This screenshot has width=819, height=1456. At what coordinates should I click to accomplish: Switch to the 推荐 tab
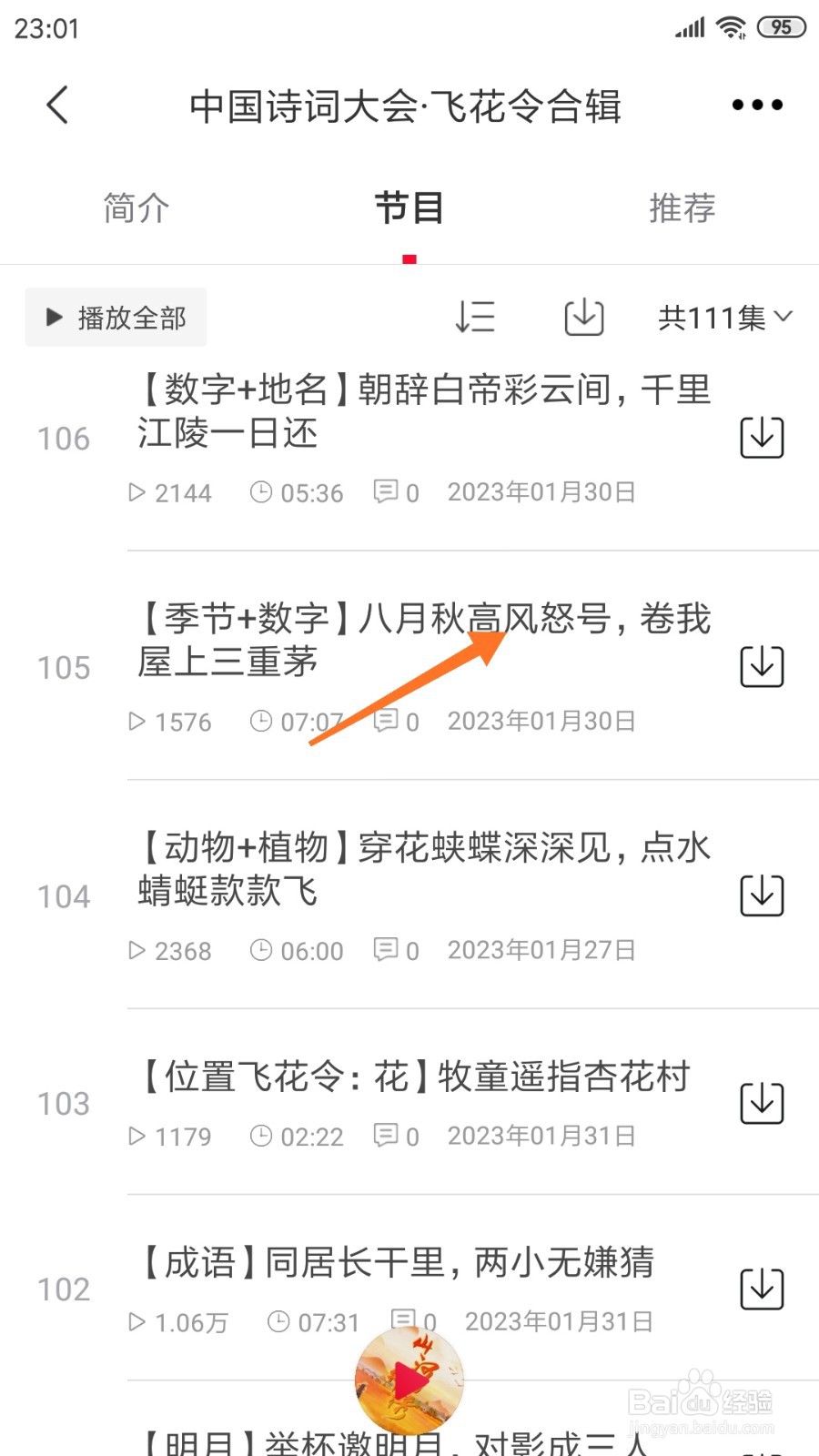pos(682,207)
